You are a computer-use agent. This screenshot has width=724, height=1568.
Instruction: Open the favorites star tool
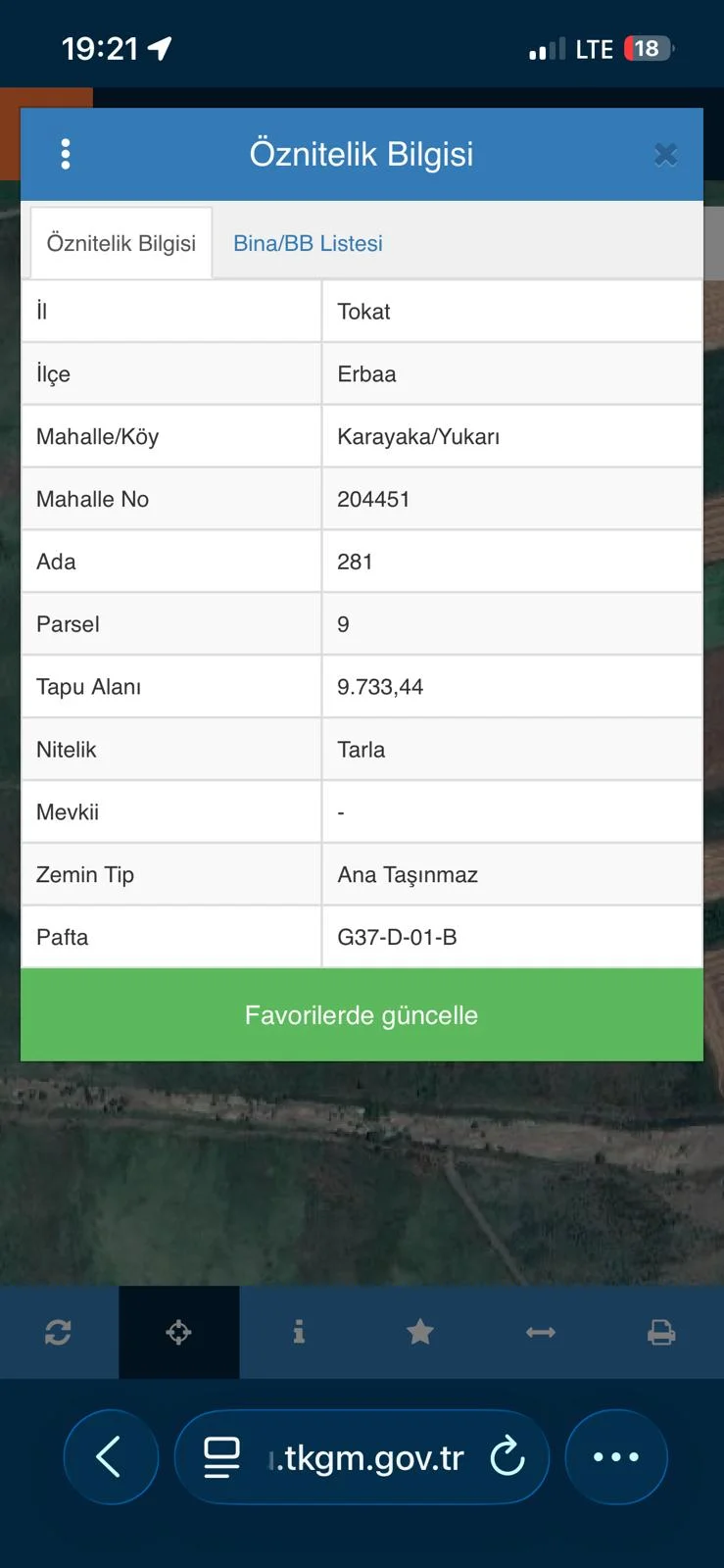pos(419,1332)
